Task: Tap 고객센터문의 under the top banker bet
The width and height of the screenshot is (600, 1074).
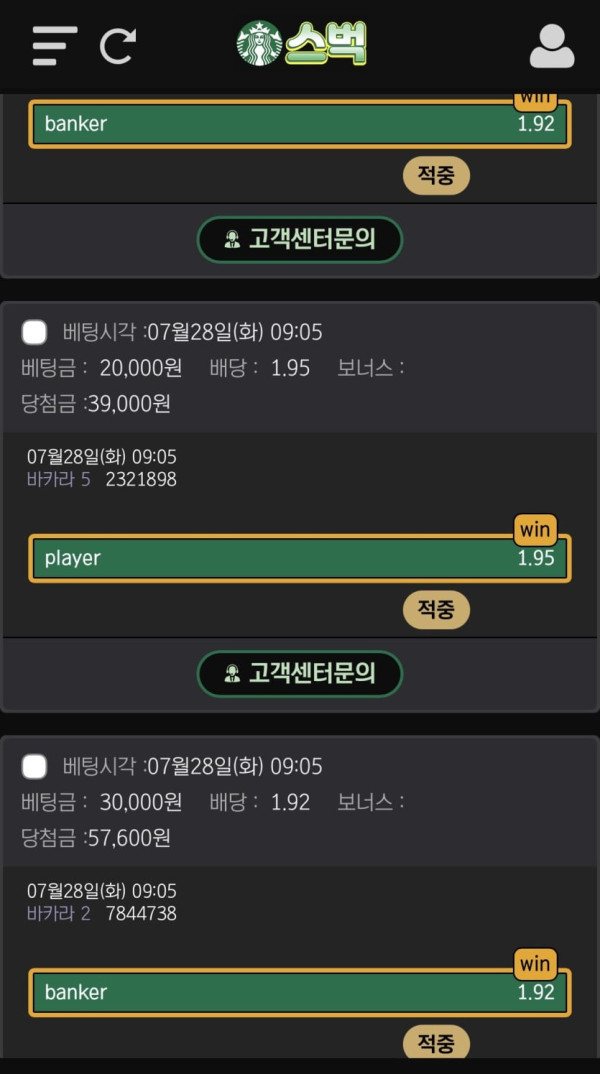Action: point(300,240)
